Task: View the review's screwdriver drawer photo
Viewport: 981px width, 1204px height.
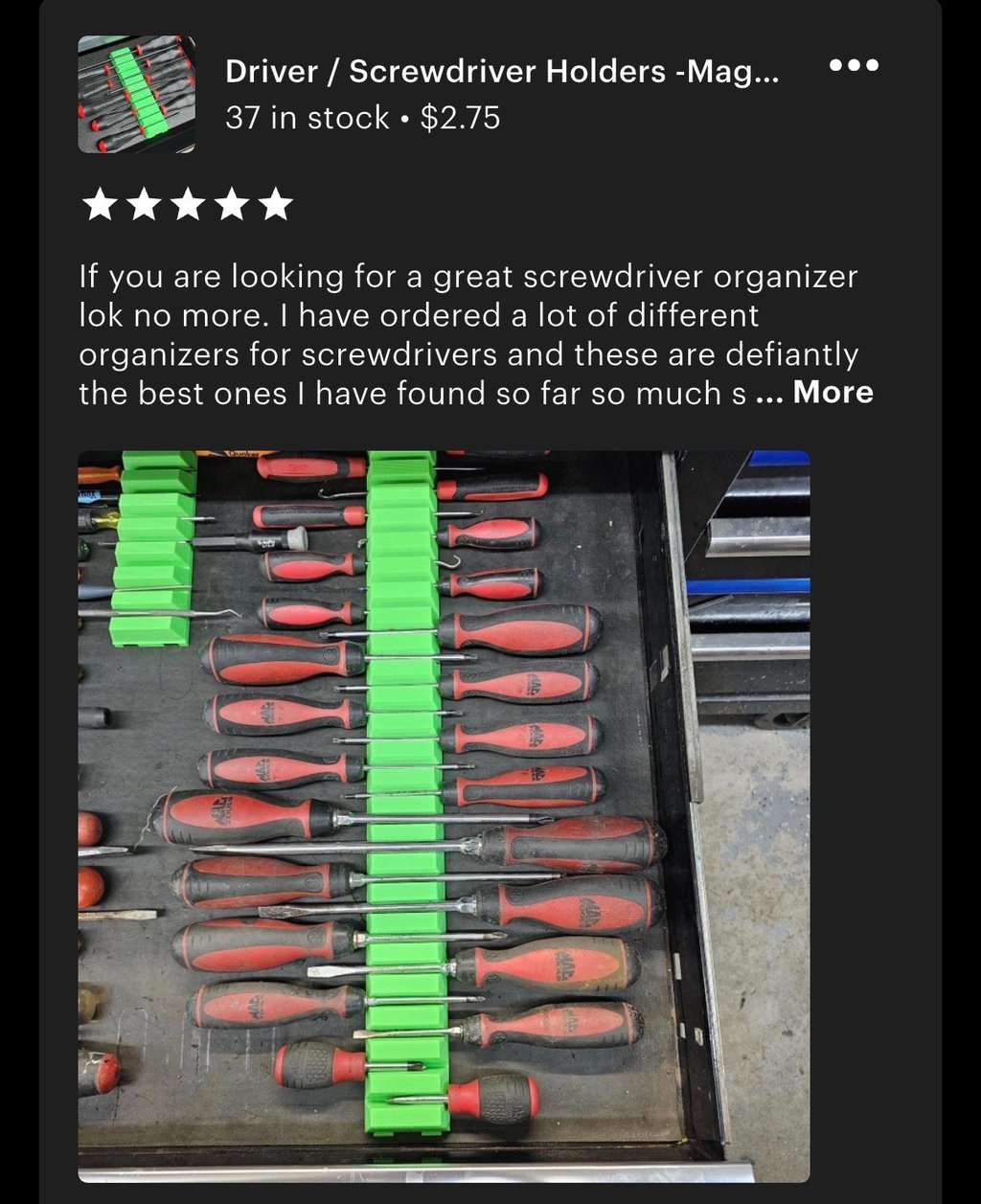Action: [444, 816]
